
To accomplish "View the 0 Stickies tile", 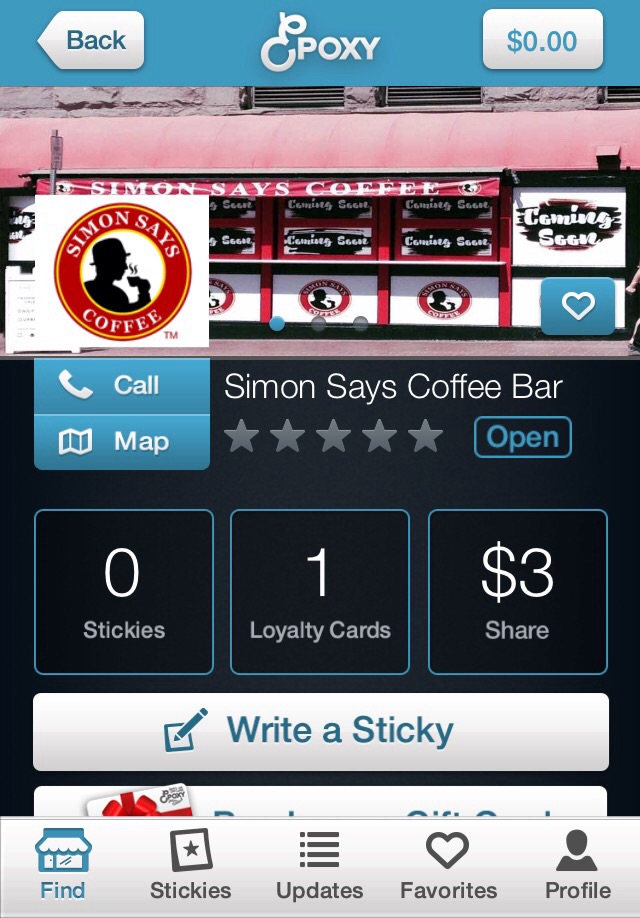I will tap(123, 592).
